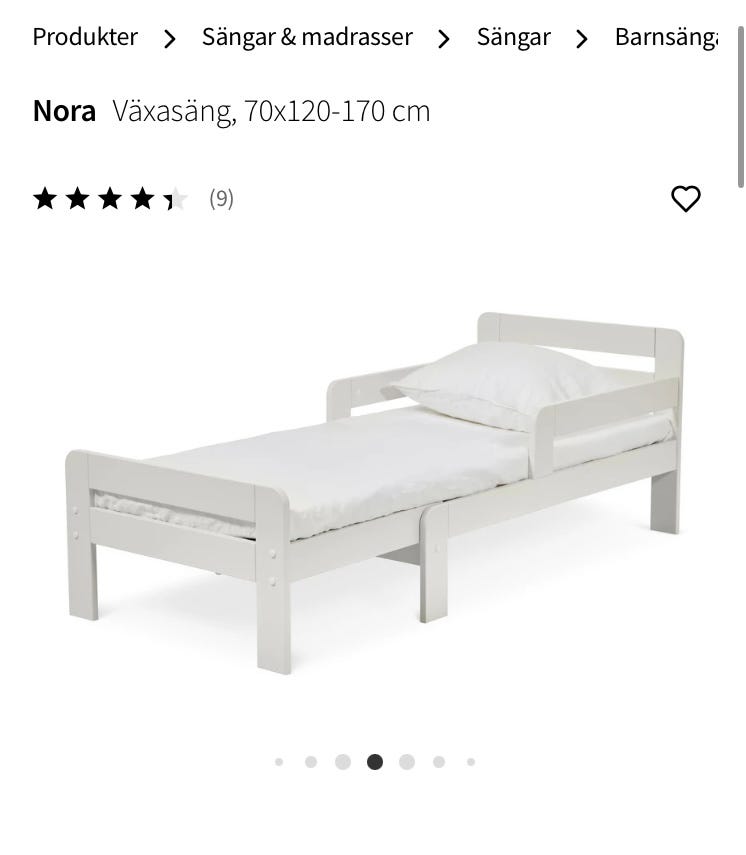Open the Barnsängar breadcrumb
The height and width of the screenshot is (855, 746).
coord(666,38)
